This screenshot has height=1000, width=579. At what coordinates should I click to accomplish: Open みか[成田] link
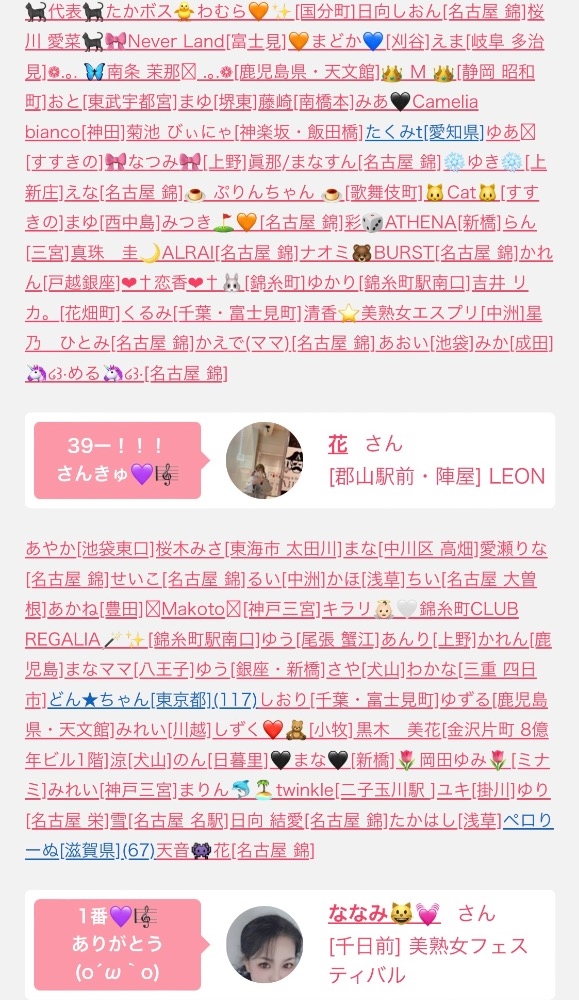[513, 343]
